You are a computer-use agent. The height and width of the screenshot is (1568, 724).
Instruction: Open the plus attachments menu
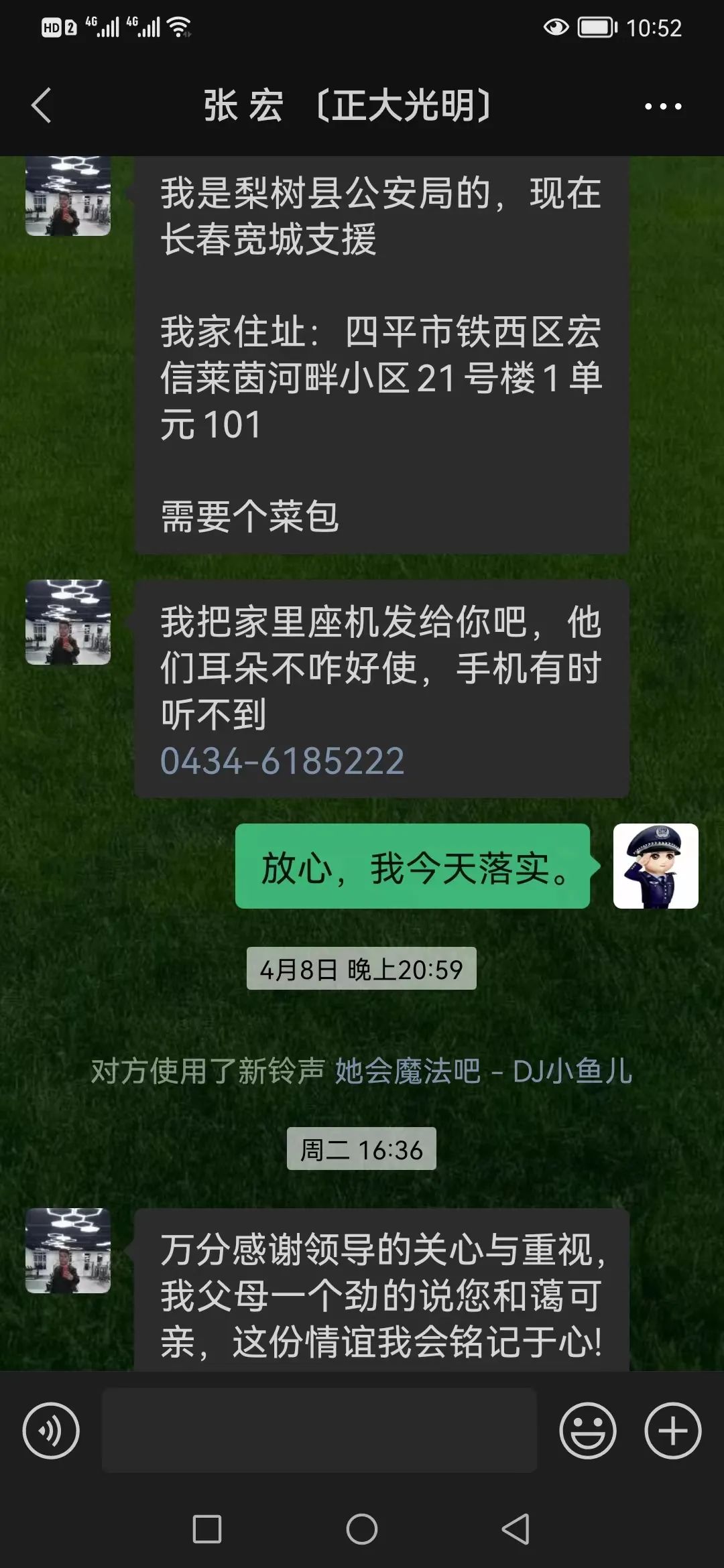point(672,1431)
